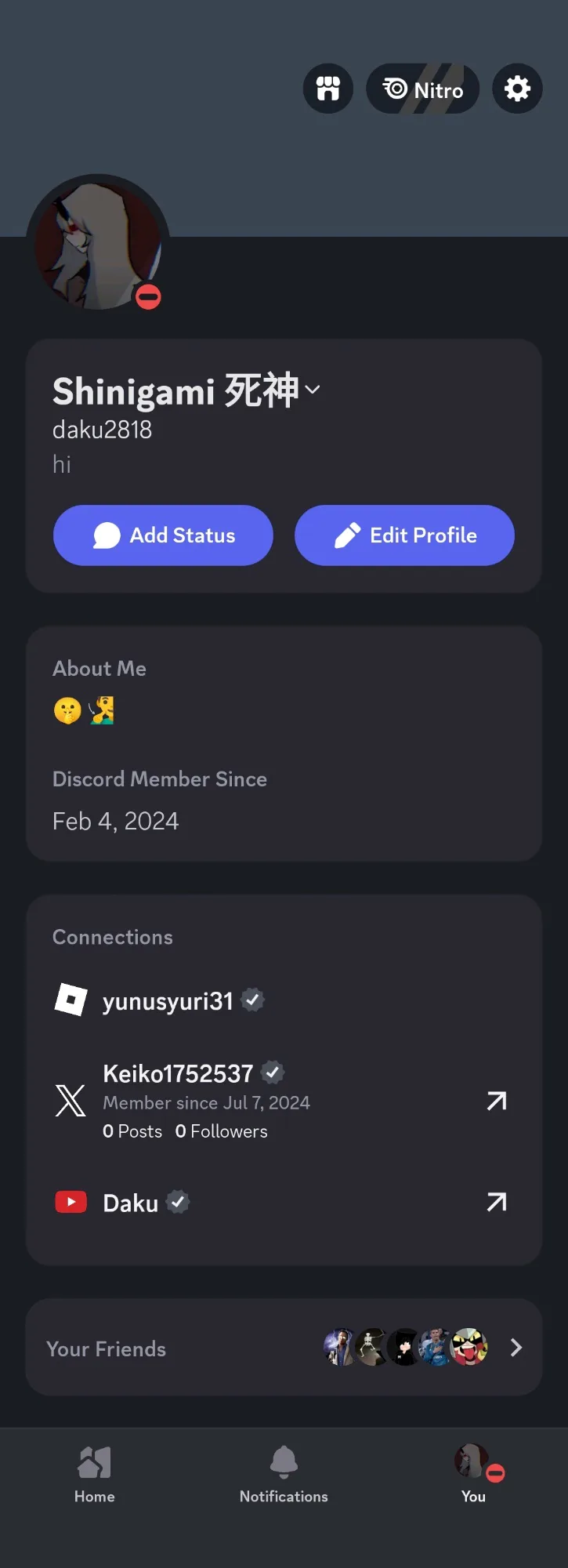Open the yunusyuri31 Roblox connection
The width and height of the screenshot is (568, 1568).
168,1001
